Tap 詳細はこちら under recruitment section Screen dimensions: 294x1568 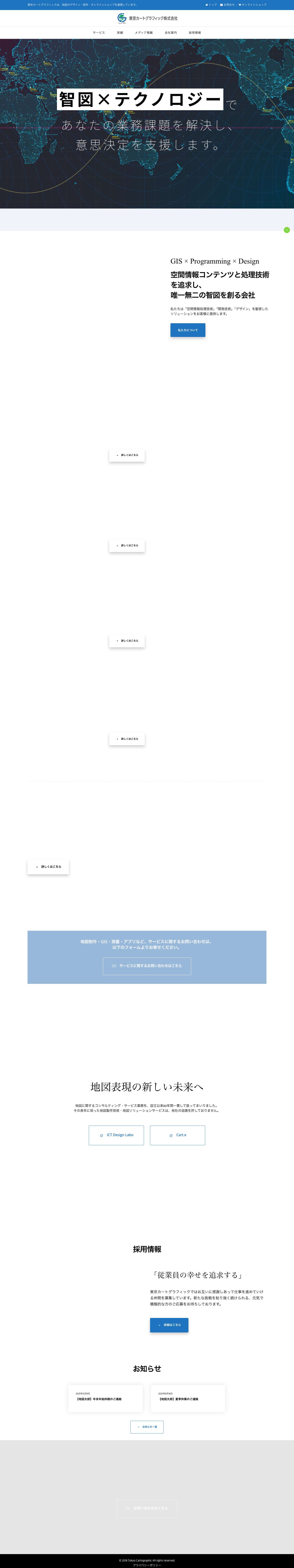point(169,1324)
